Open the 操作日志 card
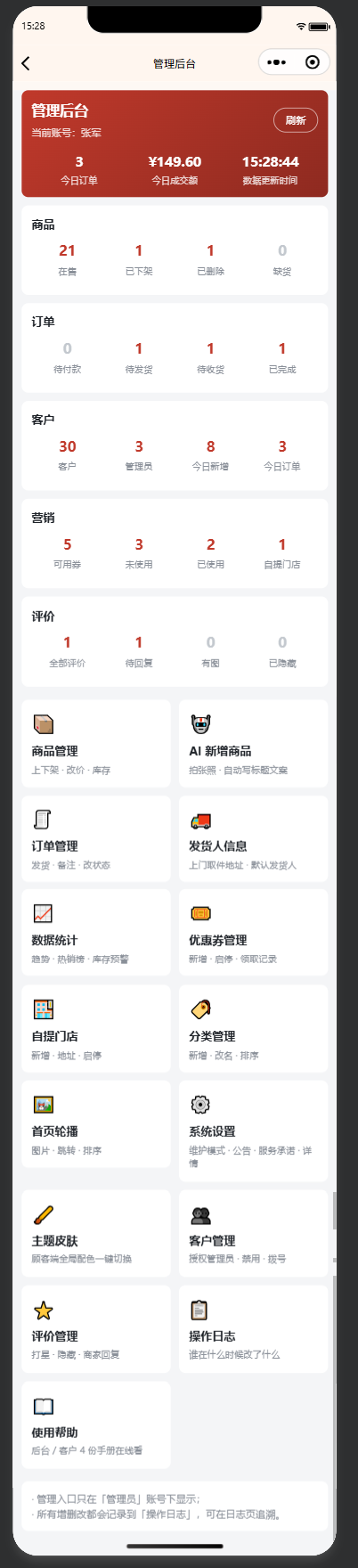The height and width of the screenshot is (1568, 358). click(254, 1329)
